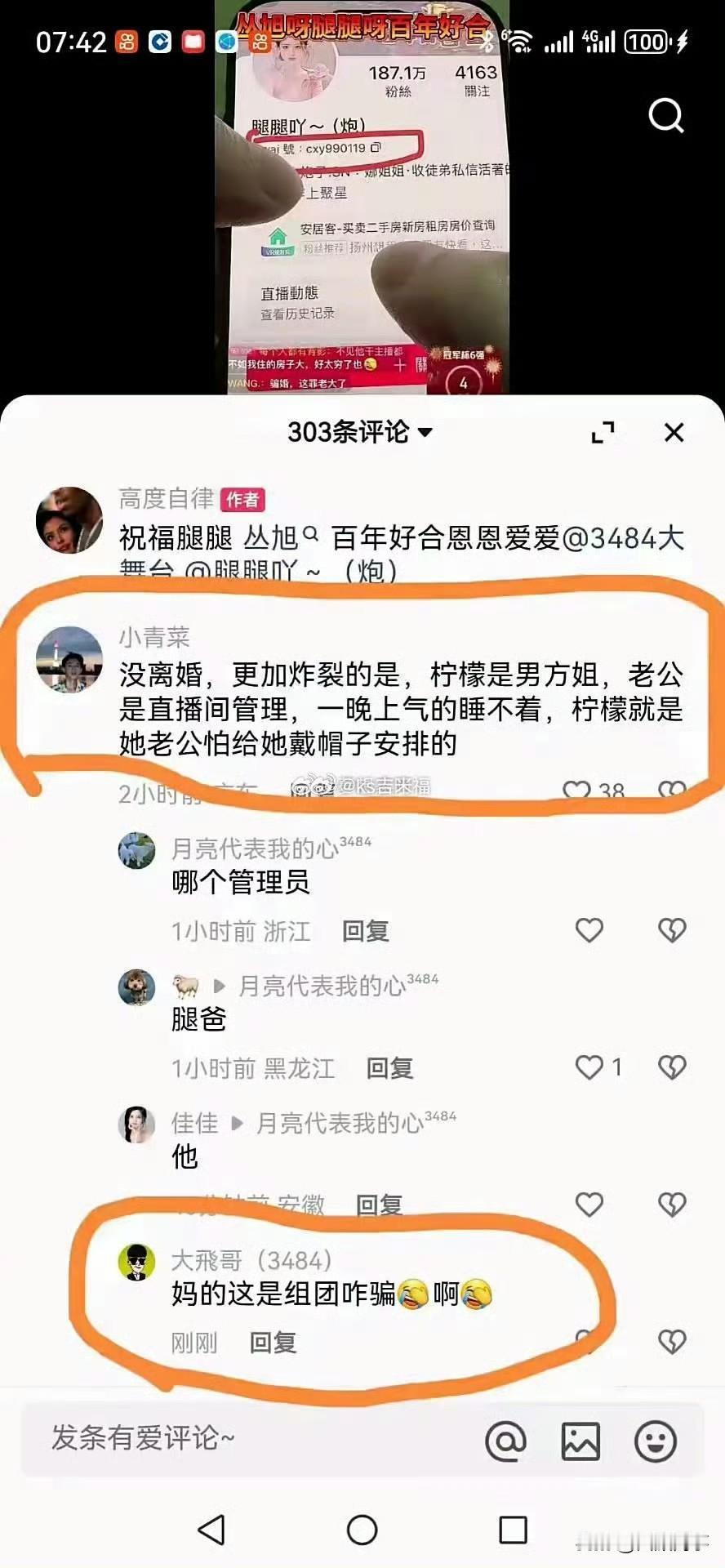725x1568 pixels.
Task: Open the 303条评论 sort dropdown
Action: tap(358, 434)
